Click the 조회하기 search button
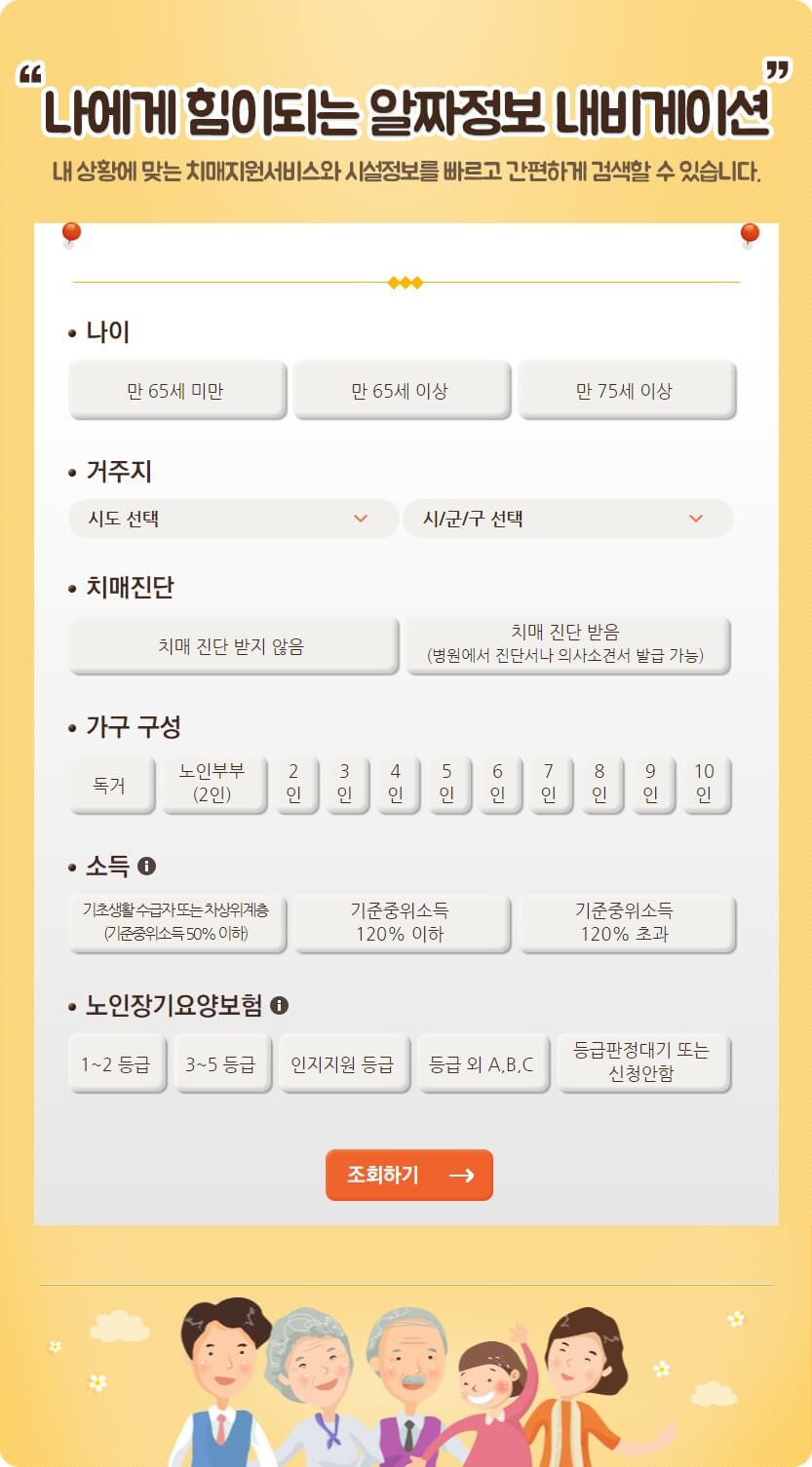This screenshot has height=1467, width=812. [408, 1175]
